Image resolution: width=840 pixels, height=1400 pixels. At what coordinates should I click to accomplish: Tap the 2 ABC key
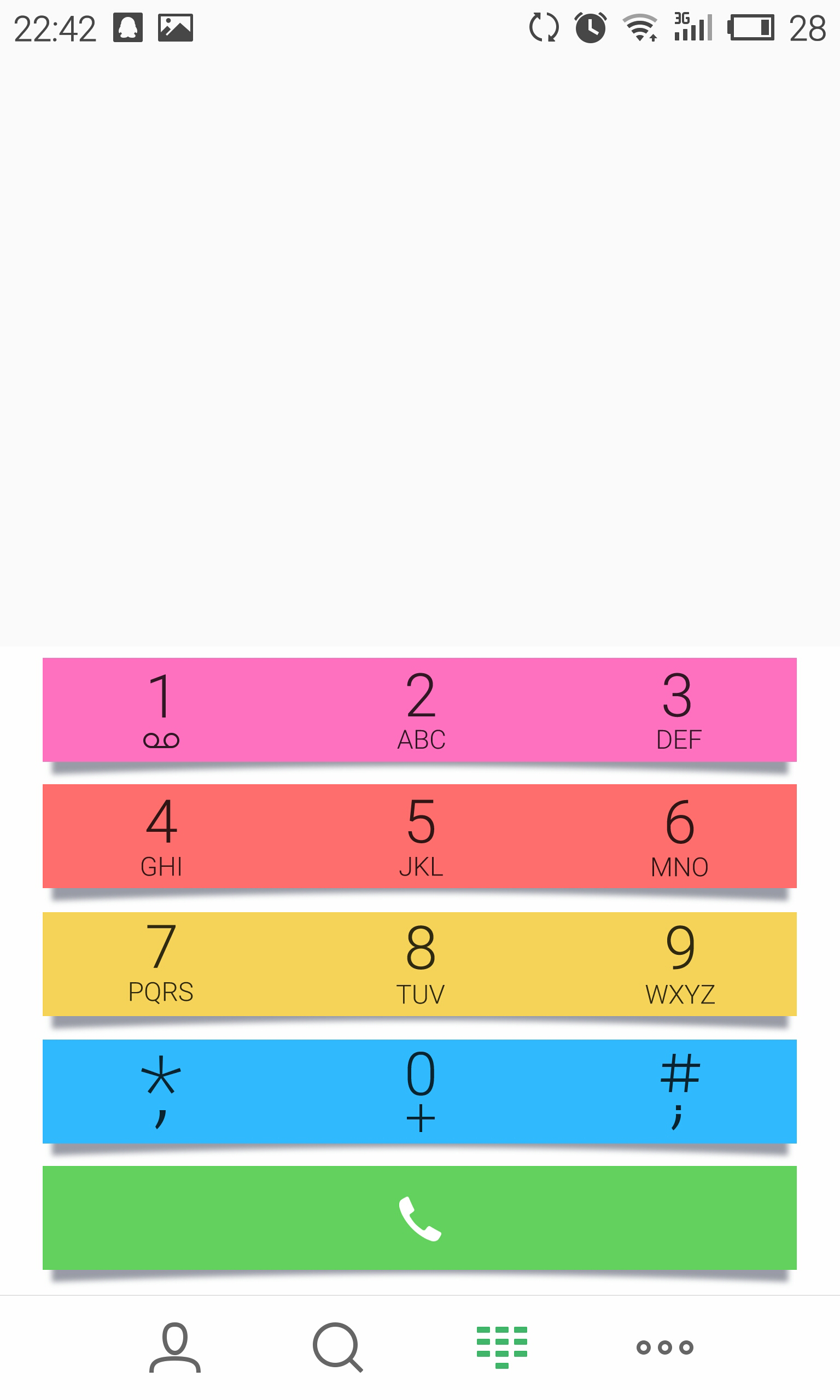click(x=421, y=709)
